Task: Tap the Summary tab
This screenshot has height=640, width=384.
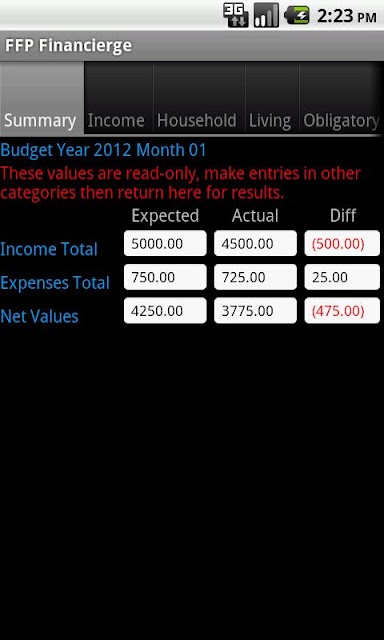Action: click(x=42, y=98)
